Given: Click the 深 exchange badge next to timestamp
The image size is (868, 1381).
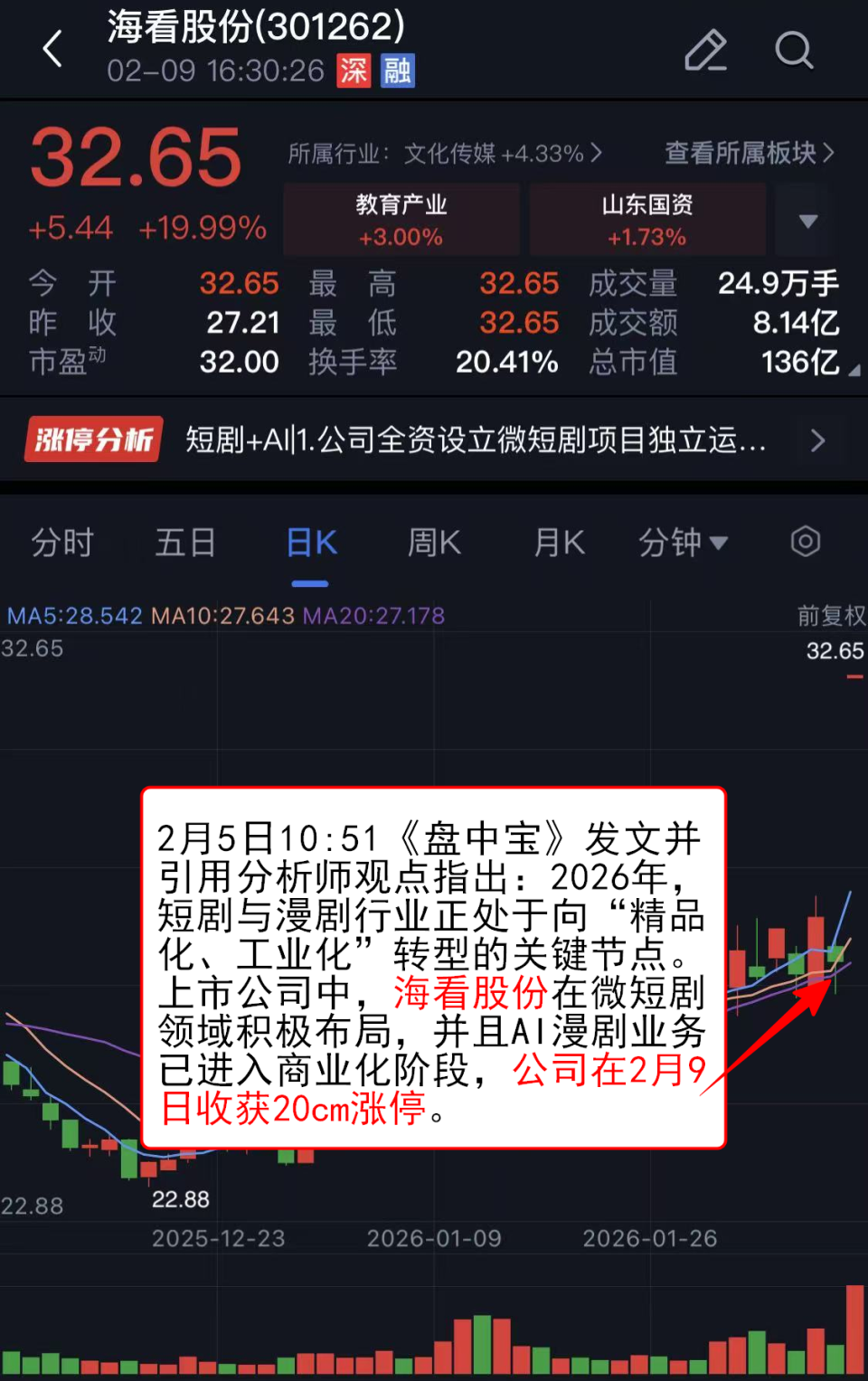Looking at the screenshot, I should (354, 71).
